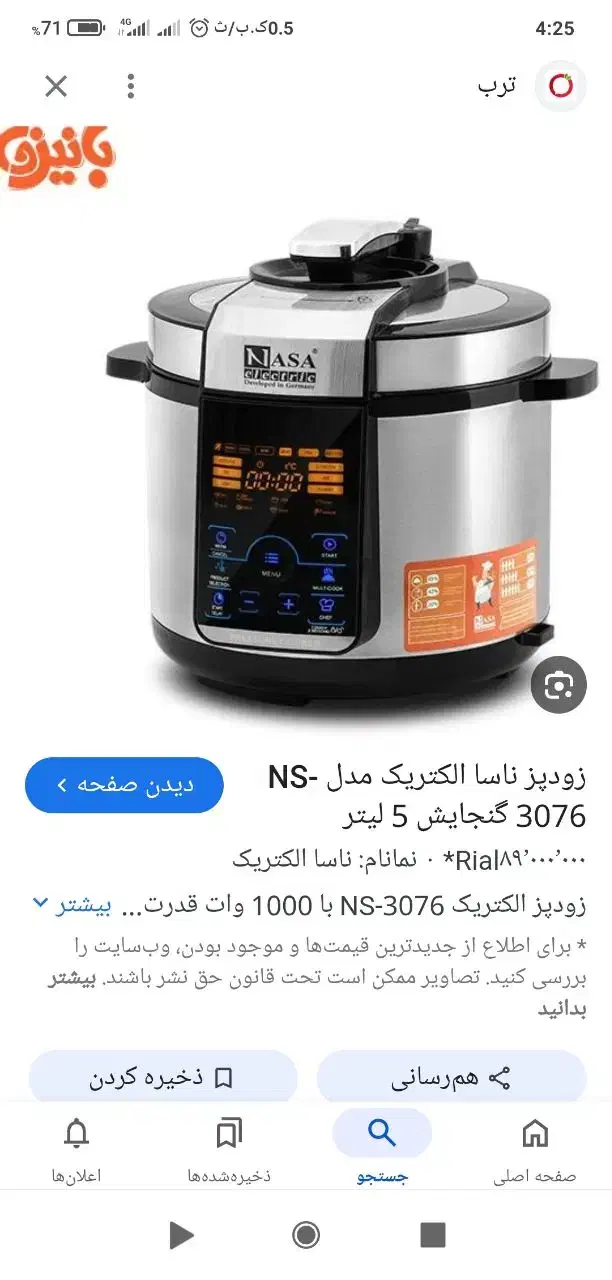Viewport: 612px width, 1280px height.
Task: Share via the هم‌رسانی button
Action: 451,1077
